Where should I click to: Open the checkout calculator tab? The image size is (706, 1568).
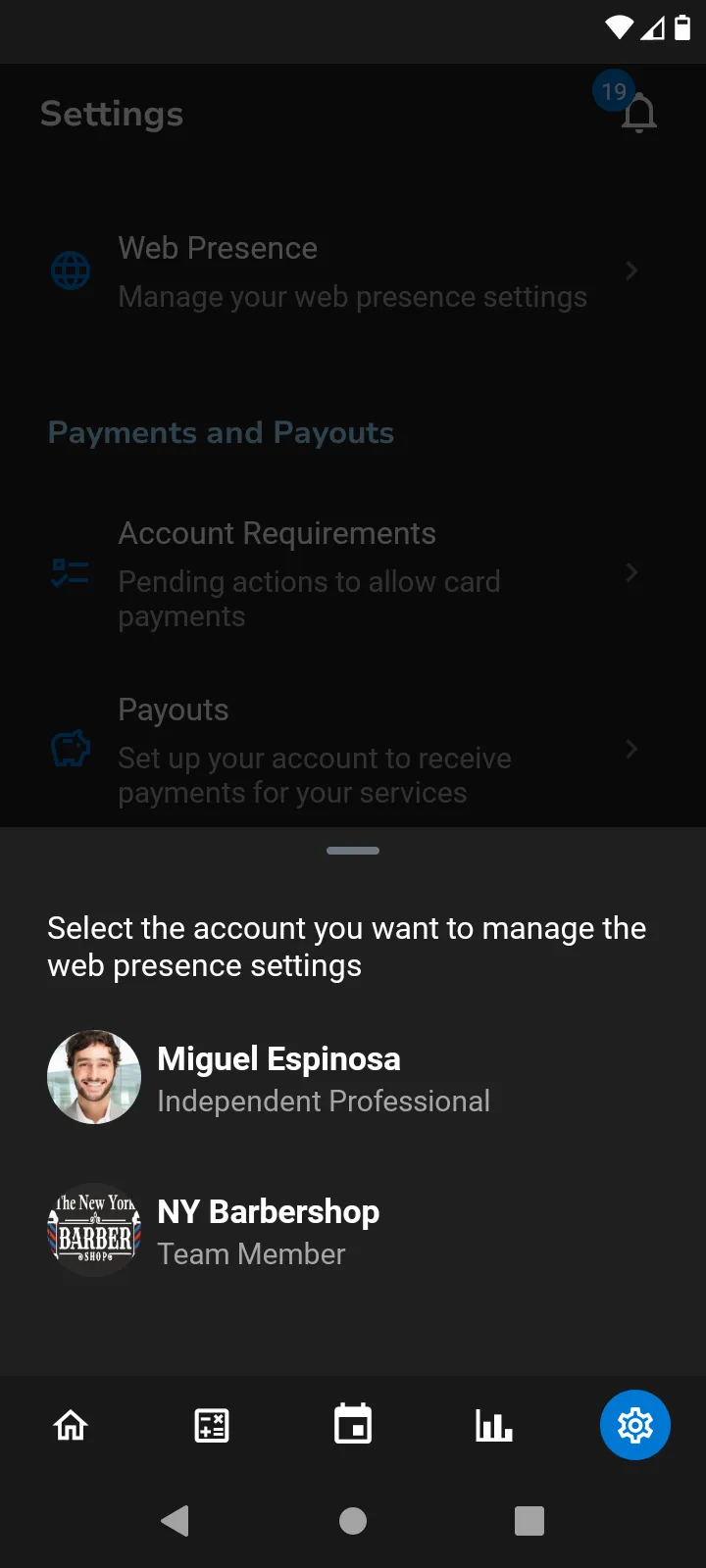(212, 1425)
